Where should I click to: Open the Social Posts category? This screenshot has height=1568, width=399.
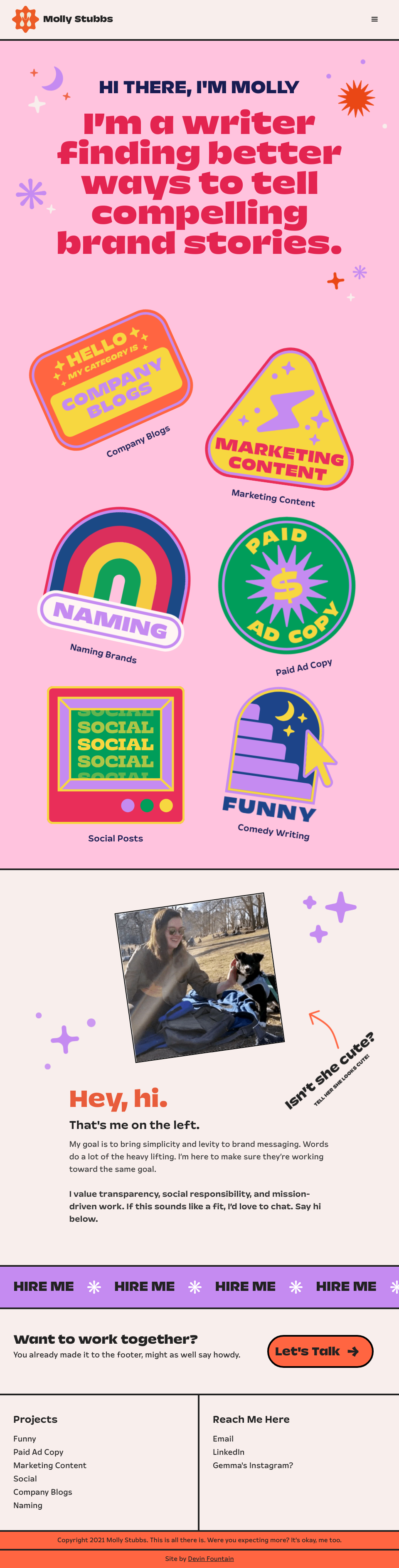116,755
